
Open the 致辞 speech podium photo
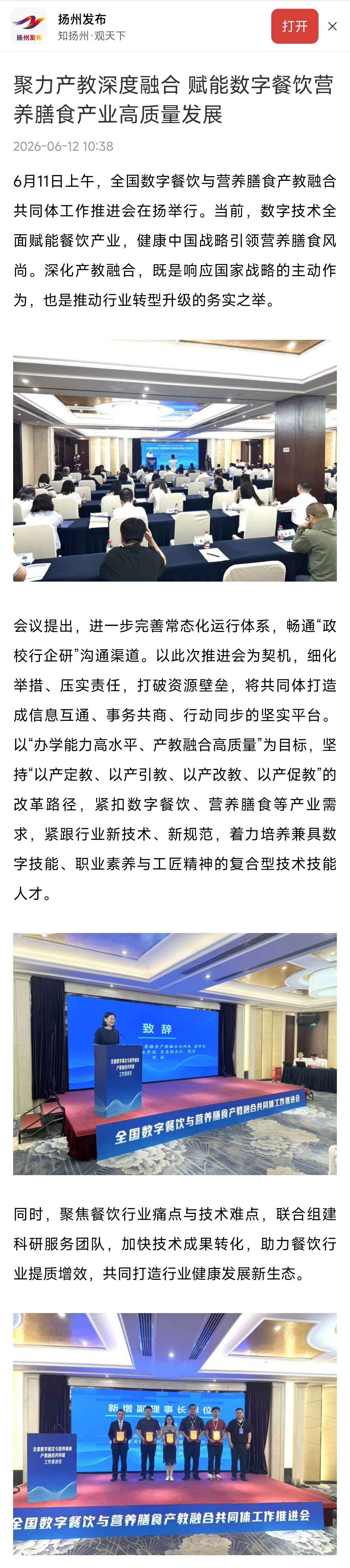(x=175, y=1054)
